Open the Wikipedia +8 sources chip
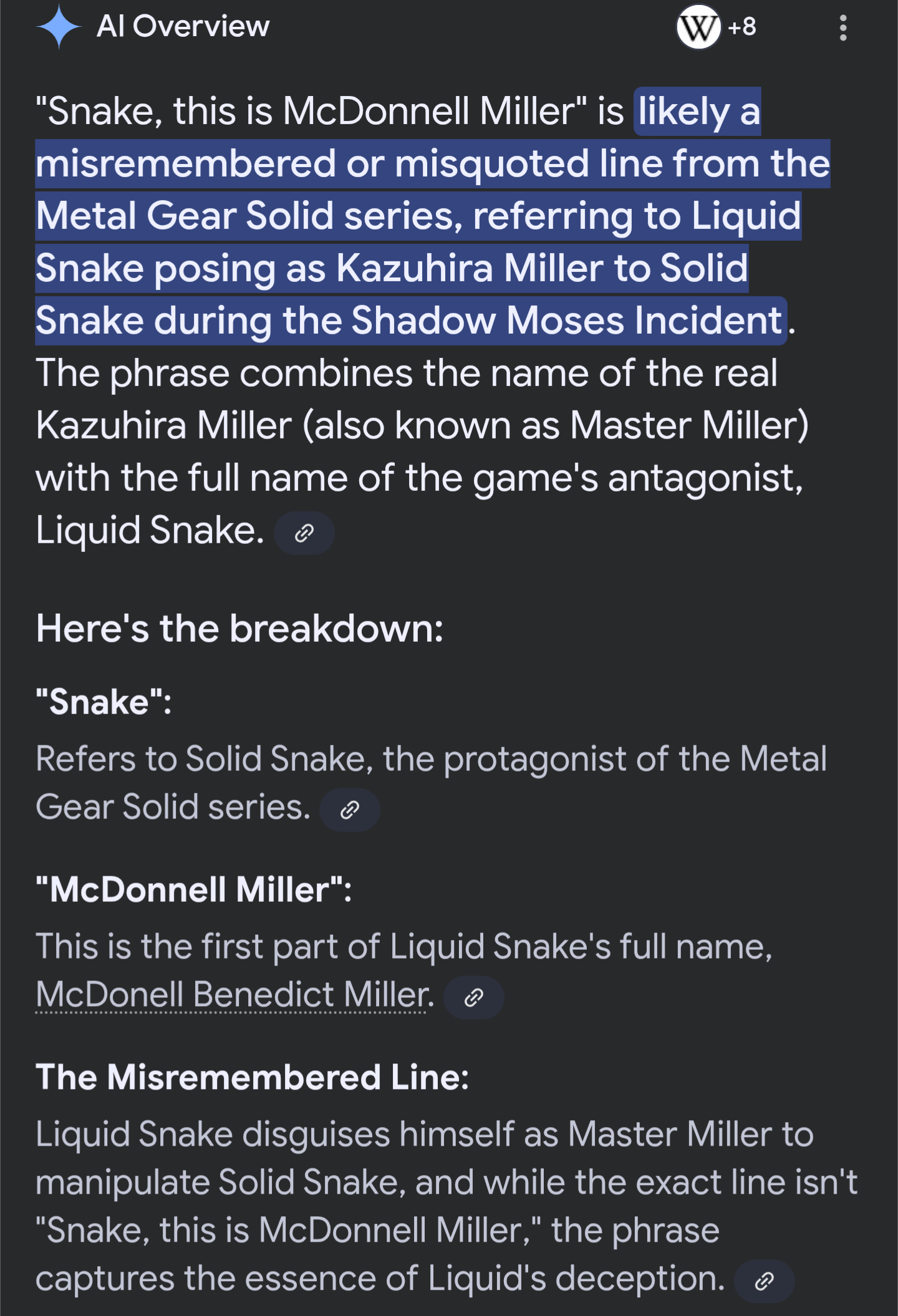The height and width of the screenshot is (1316, 898). [x=716, y=27]
